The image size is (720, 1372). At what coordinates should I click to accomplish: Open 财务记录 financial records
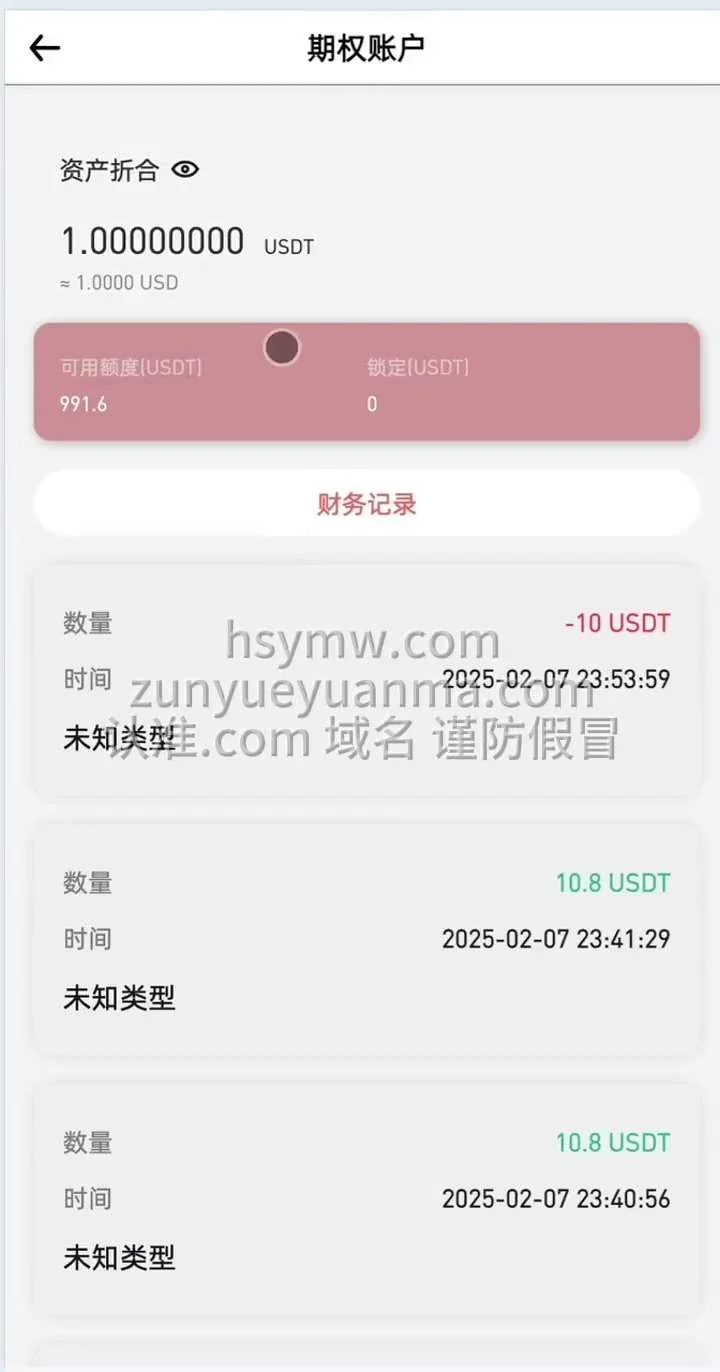coord(366,504)
